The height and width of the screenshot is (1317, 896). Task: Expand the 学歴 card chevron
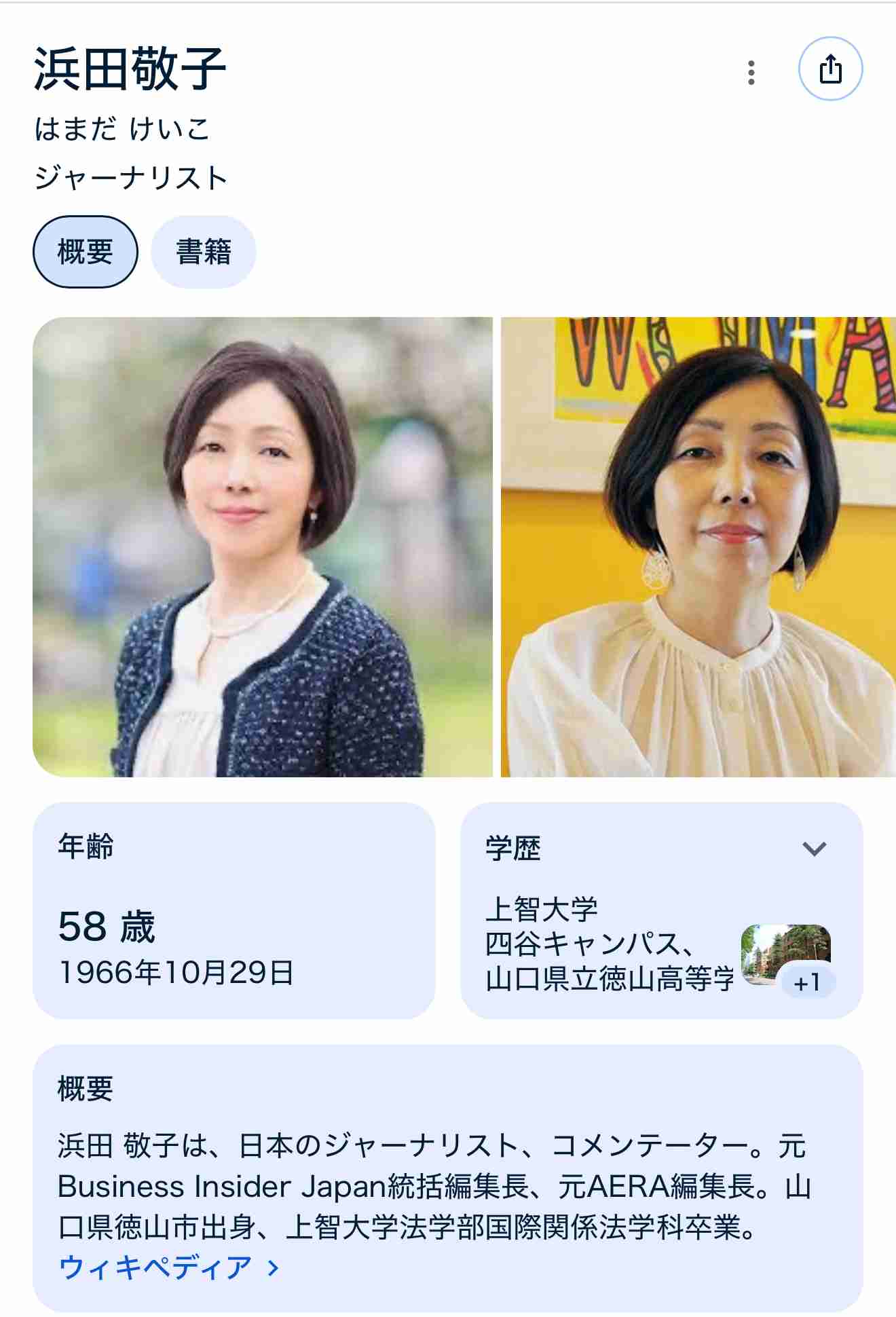tap(814, 849)
